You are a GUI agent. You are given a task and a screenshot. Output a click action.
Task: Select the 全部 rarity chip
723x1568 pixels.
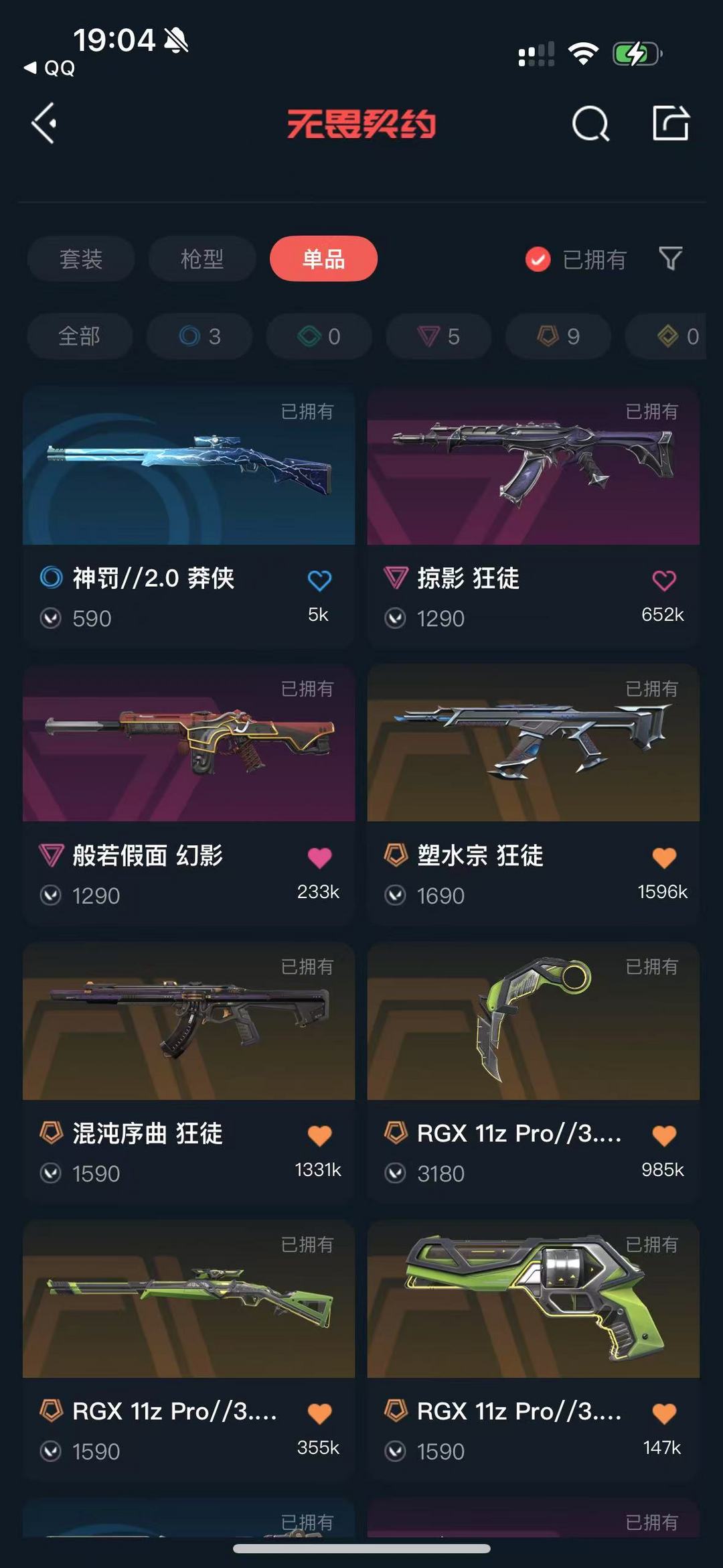tap(80, 336)
